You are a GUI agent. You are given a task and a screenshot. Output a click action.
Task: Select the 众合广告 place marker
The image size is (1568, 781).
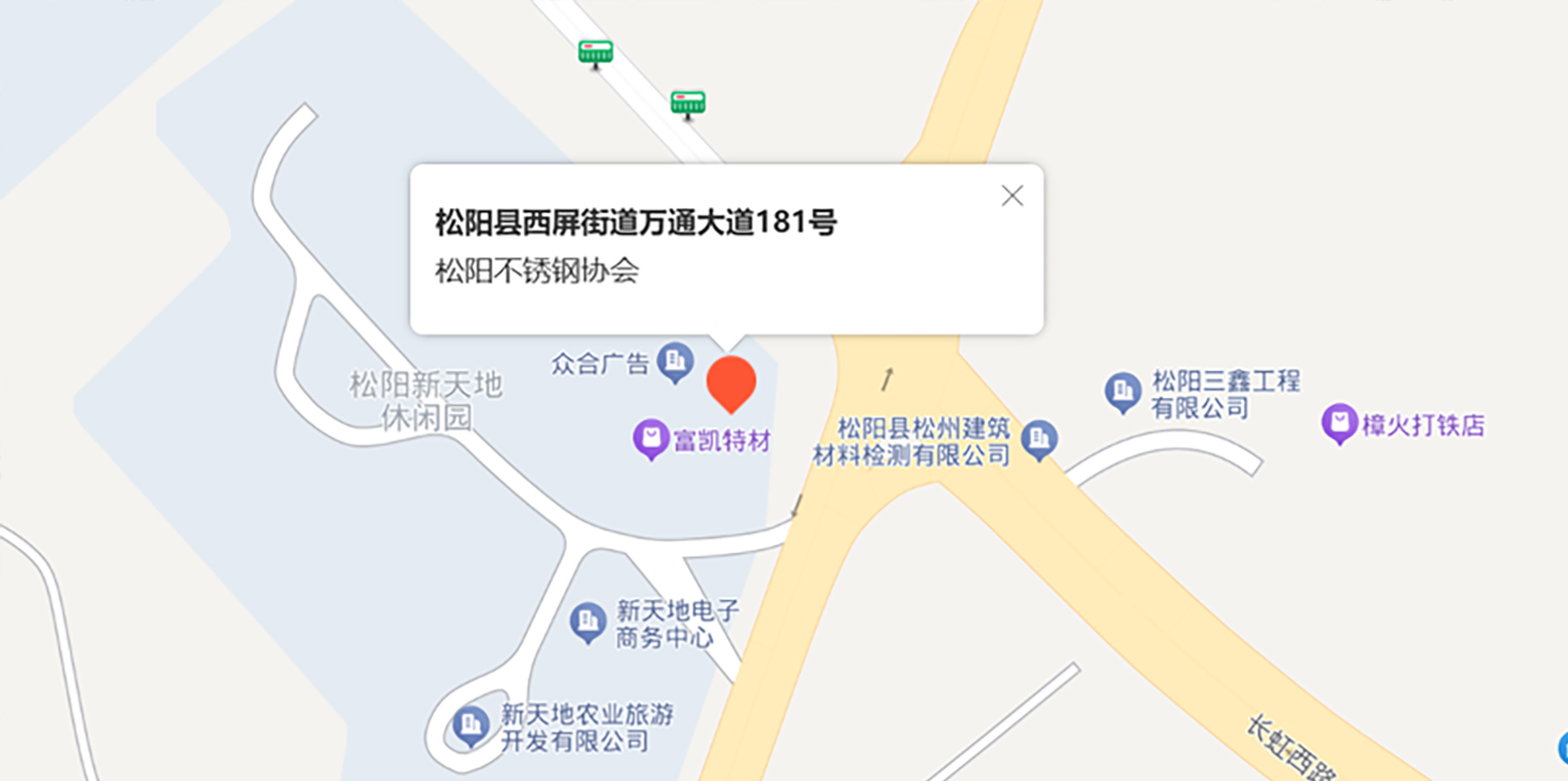click(675, 360)
